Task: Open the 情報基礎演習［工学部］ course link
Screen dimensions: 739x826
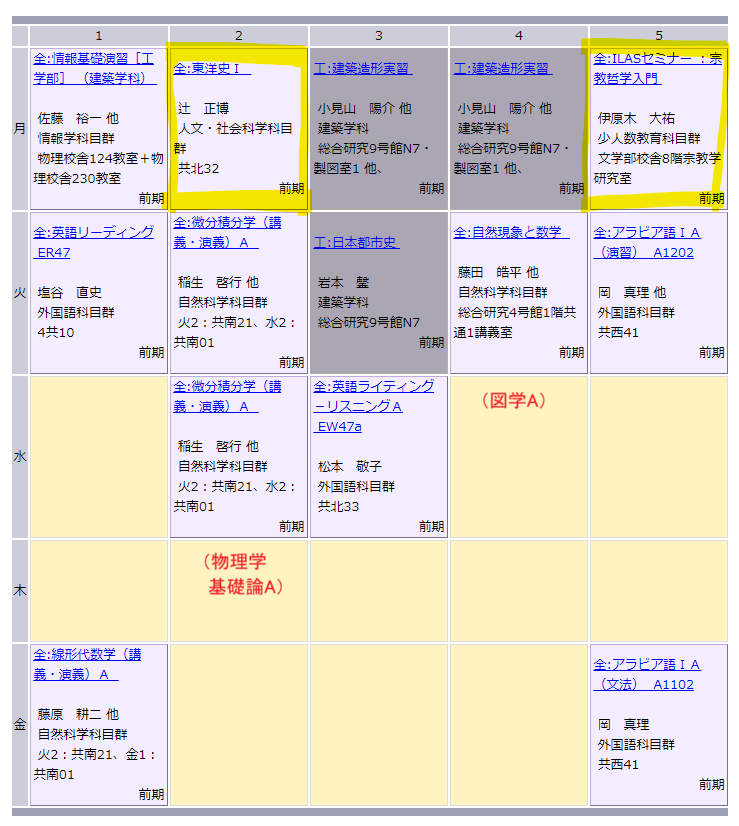Action: (x=93, y=59)
